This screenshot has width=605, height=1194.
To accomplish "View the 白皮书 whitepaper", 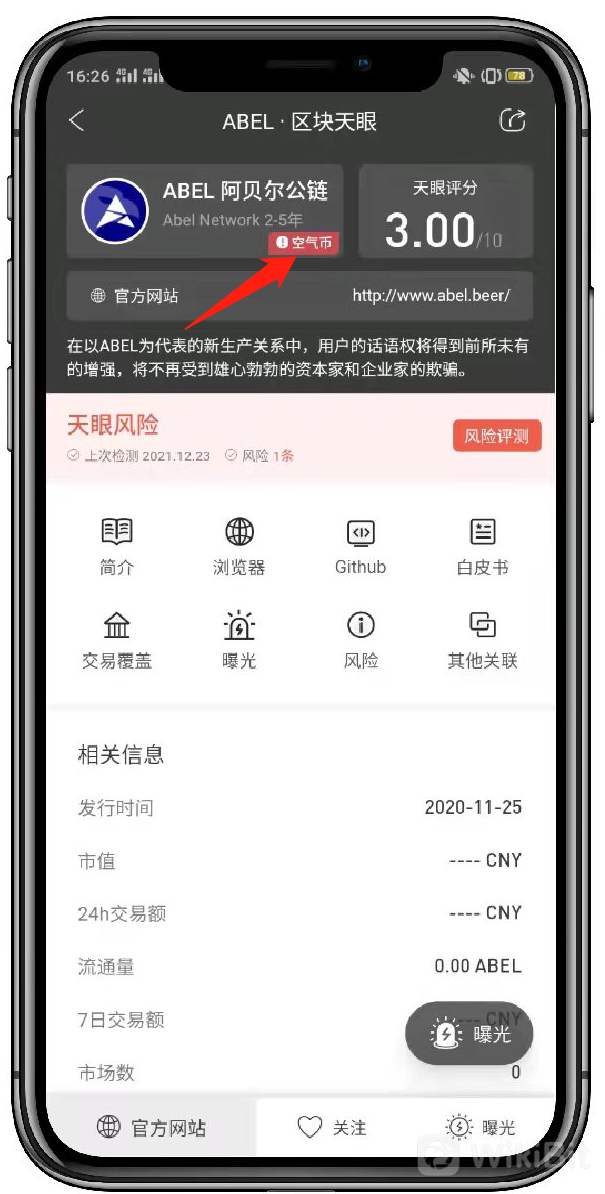I will coord(482,546).
